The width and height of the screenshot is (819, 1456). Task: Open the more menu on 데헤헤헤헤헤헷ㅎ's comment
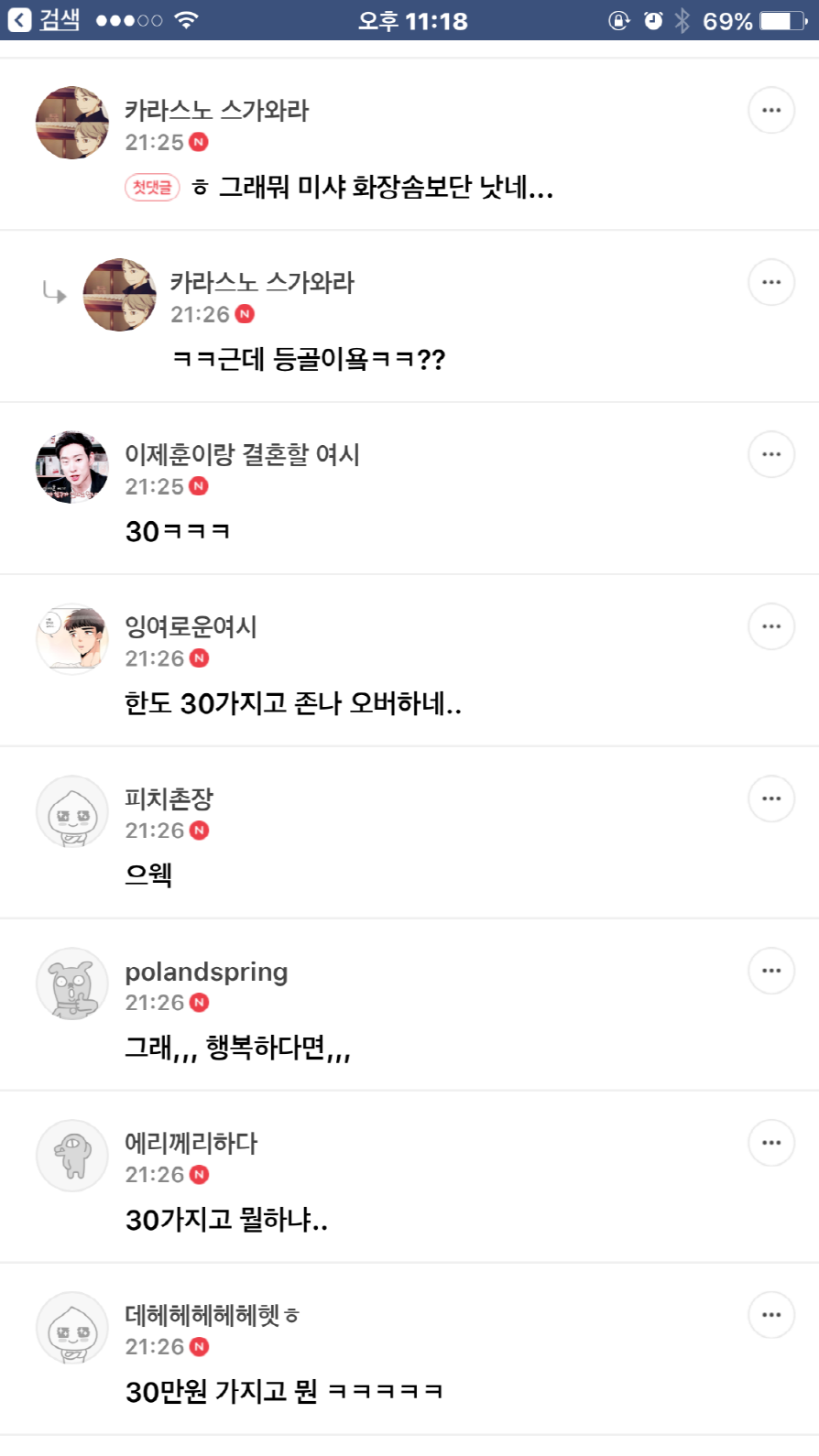770,1316
